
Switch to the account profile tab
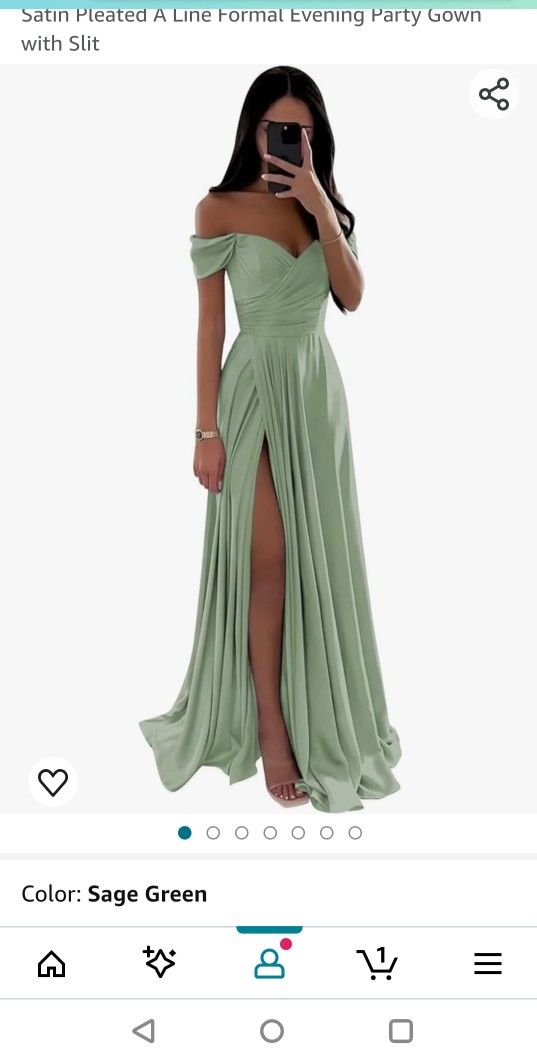tap(270, 962)
